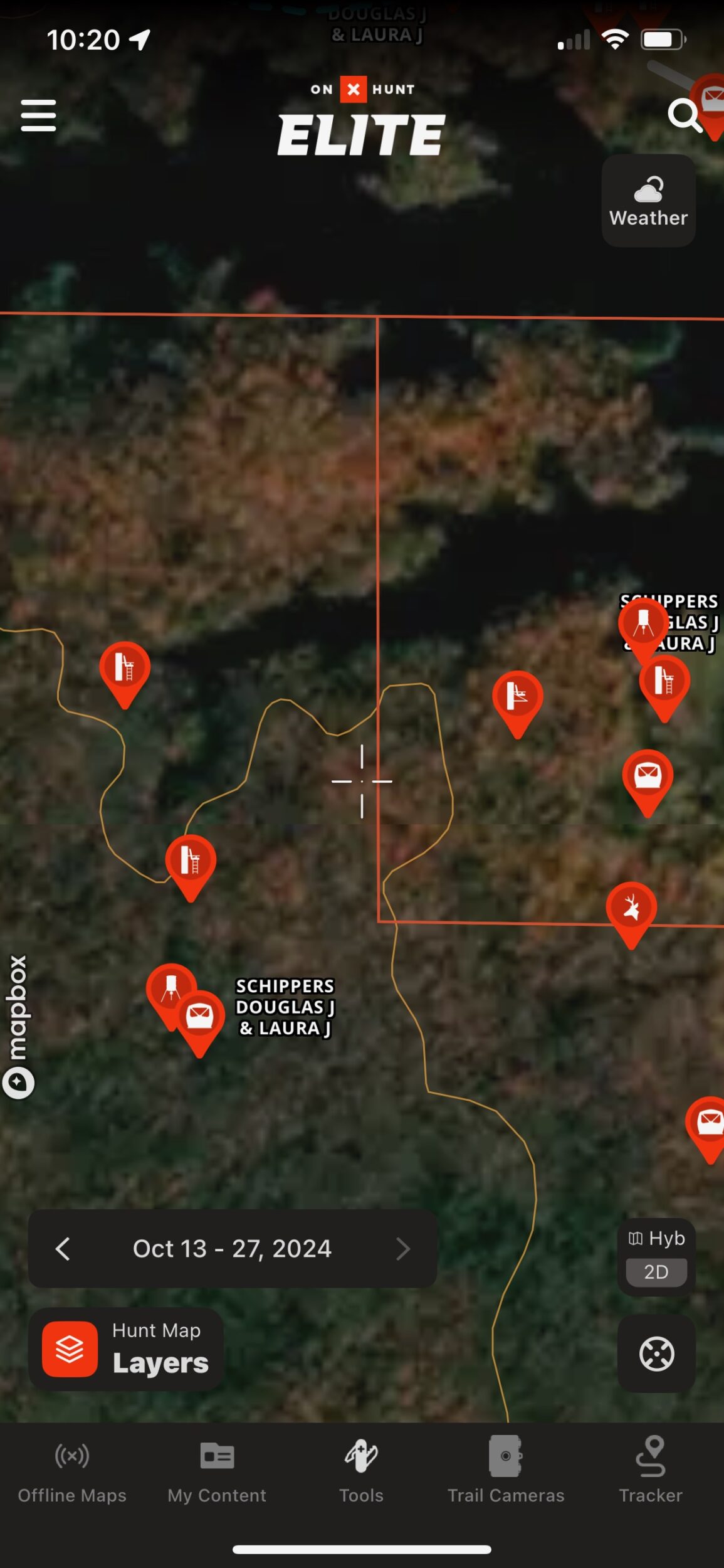Open the map search
Image resolution: width=724 pixels, height=1568 pixels.
point(683,115)
